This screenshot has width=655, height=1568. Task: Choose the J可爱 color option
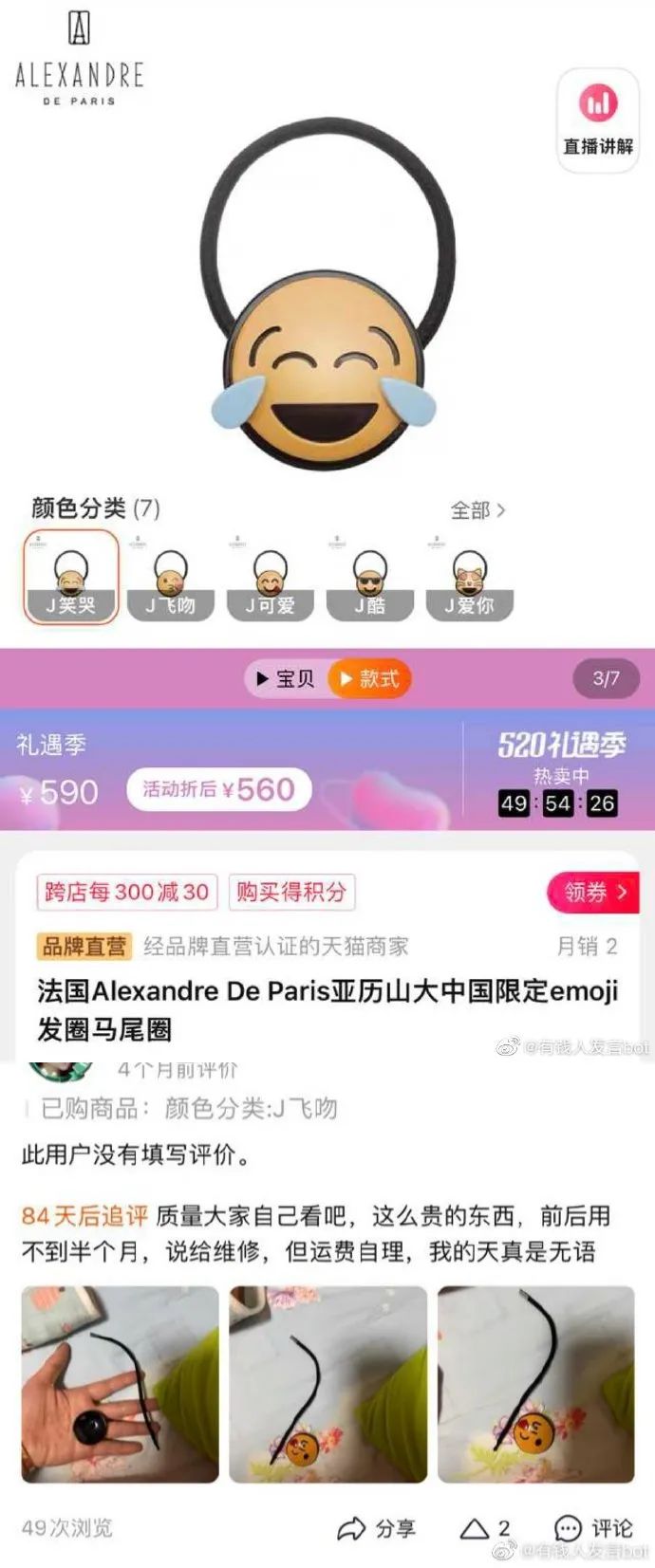pyautogui.click(x=271, y=577)
